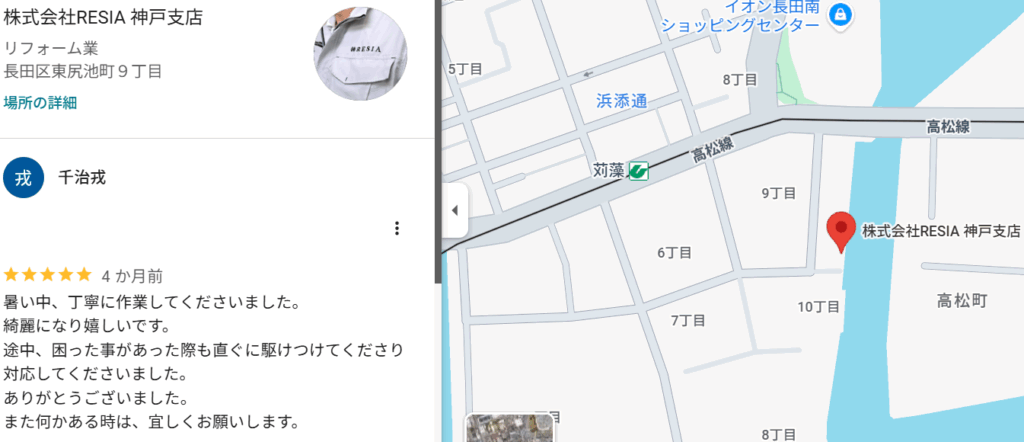The image size is (1024, 442).
Task: Collapse the side panel with the arrow
Action: point(454,210)
